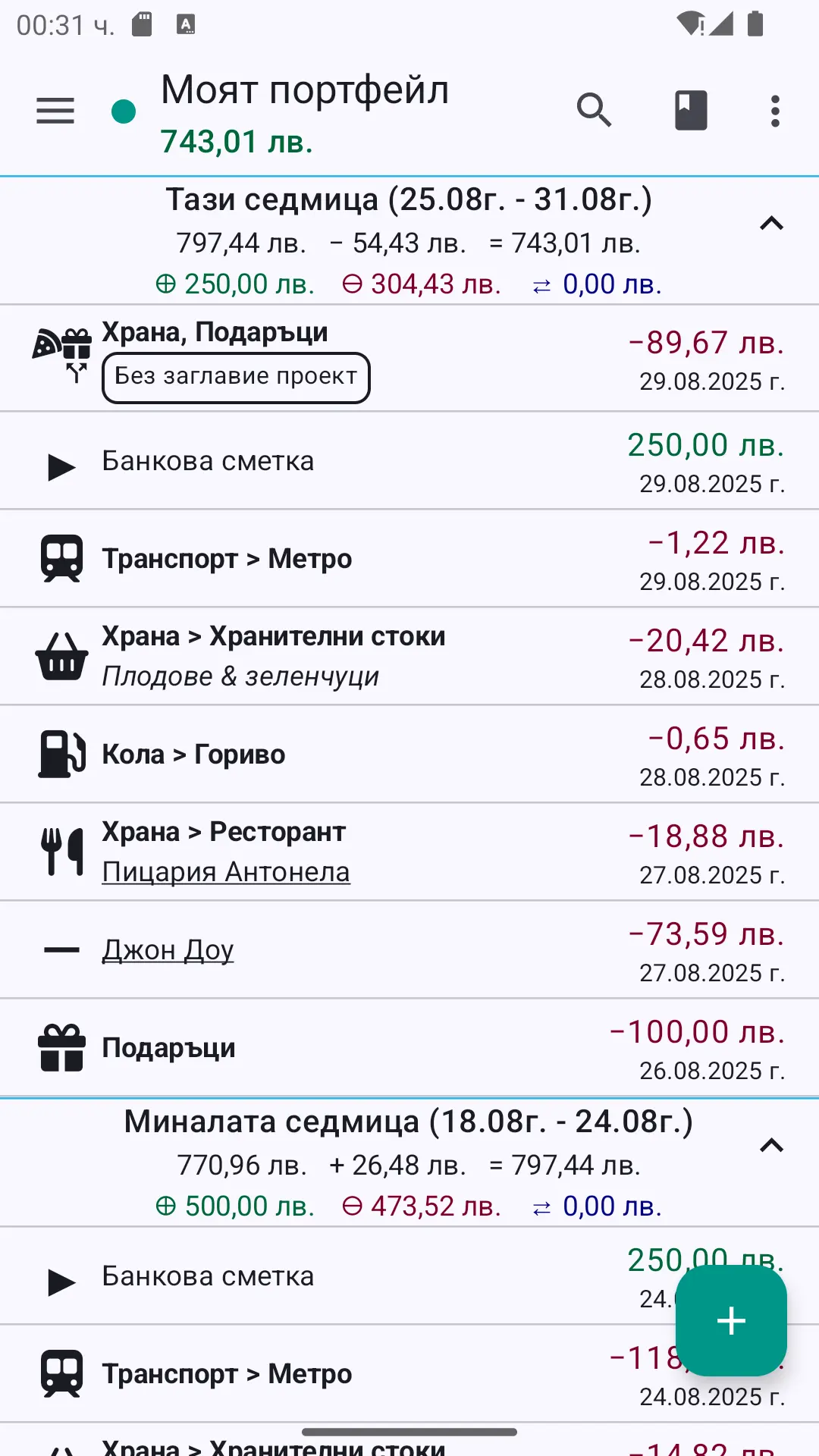The image size is (819, 1456).
Task: Open the −1,22 лв. Транспорт > Метро entry
Action: coord(409,559)
